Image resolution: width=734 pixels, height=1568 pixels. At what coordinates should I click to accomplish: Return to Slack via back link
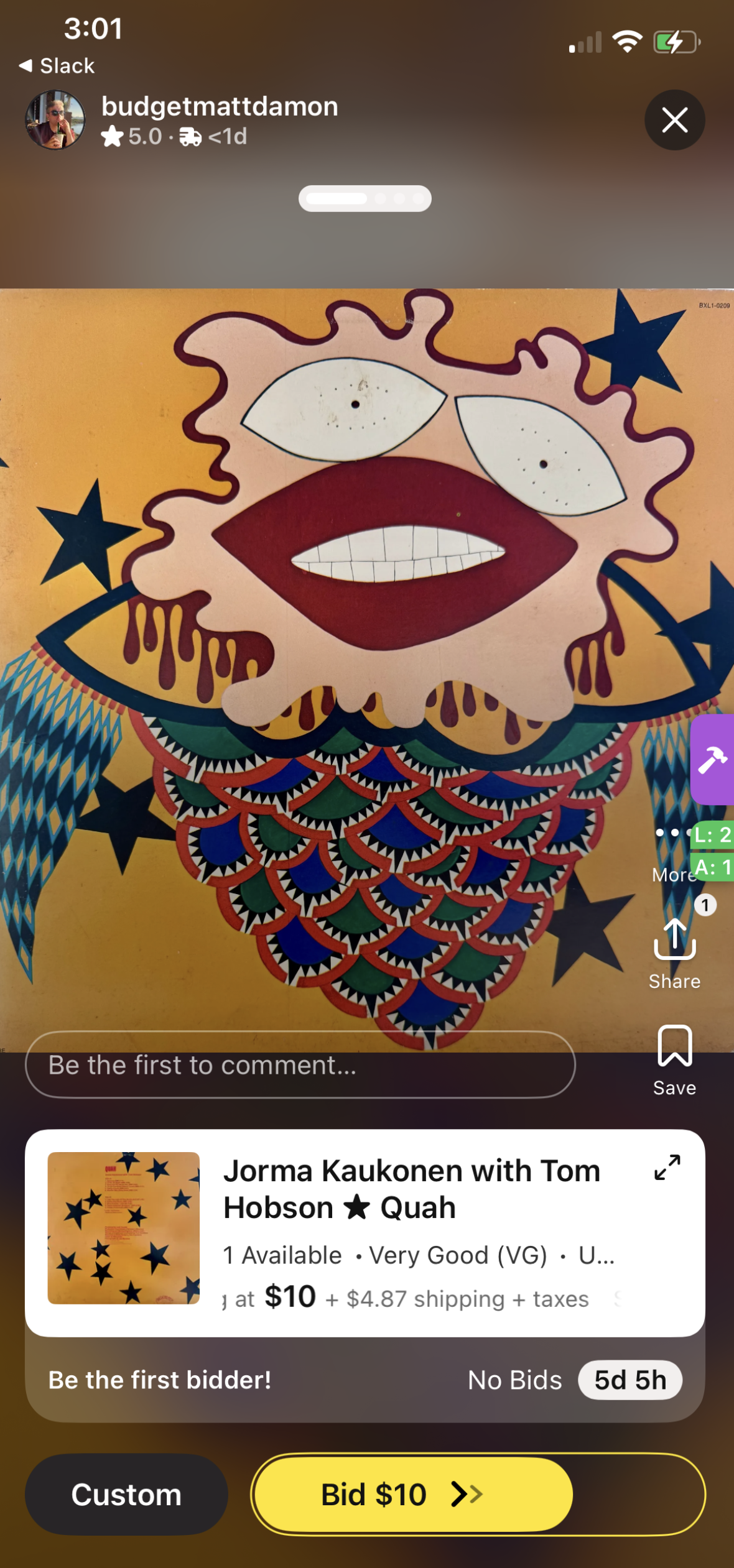(57, 66)
